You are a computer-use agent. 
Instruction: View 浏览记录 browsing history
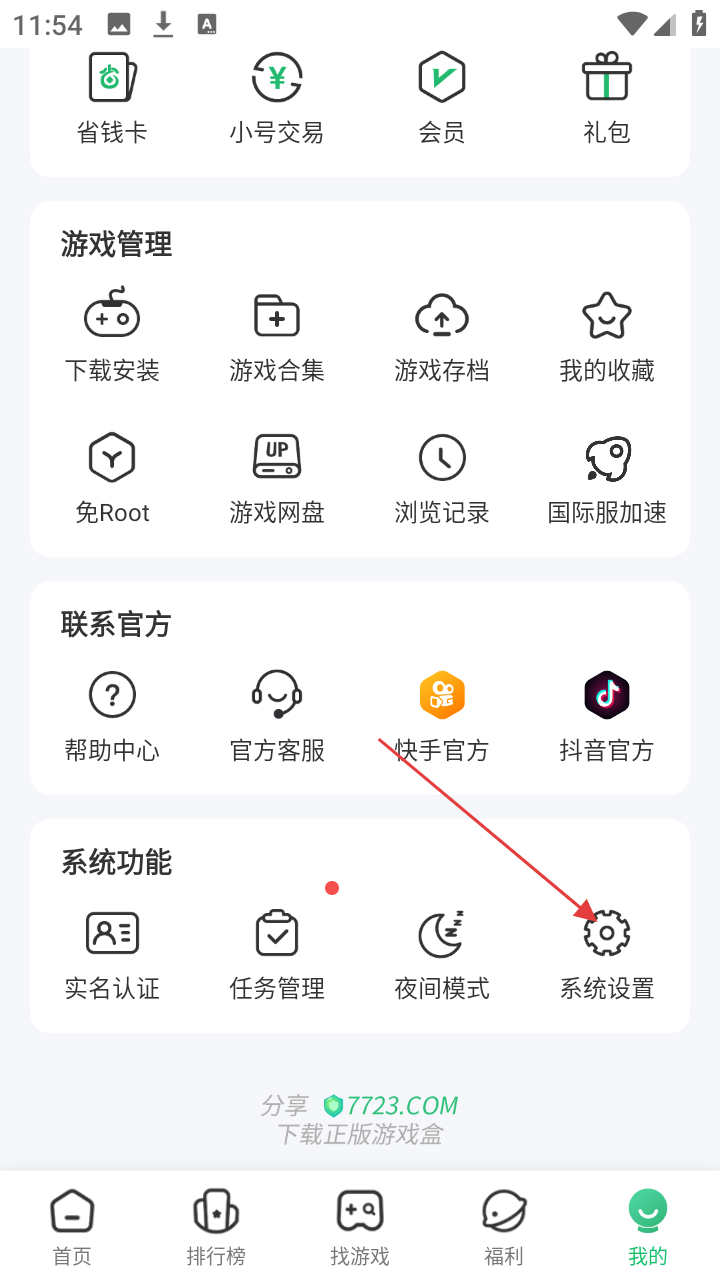(441, 477)
